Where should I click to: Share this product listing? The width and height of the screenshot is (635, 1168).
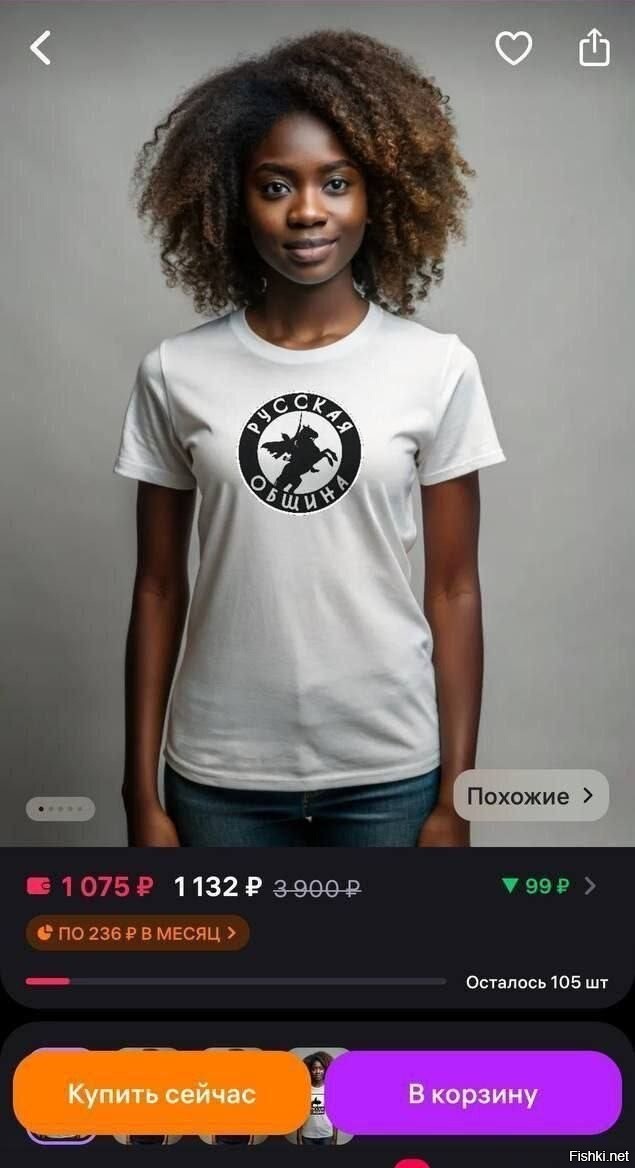[x=595, y=48]
